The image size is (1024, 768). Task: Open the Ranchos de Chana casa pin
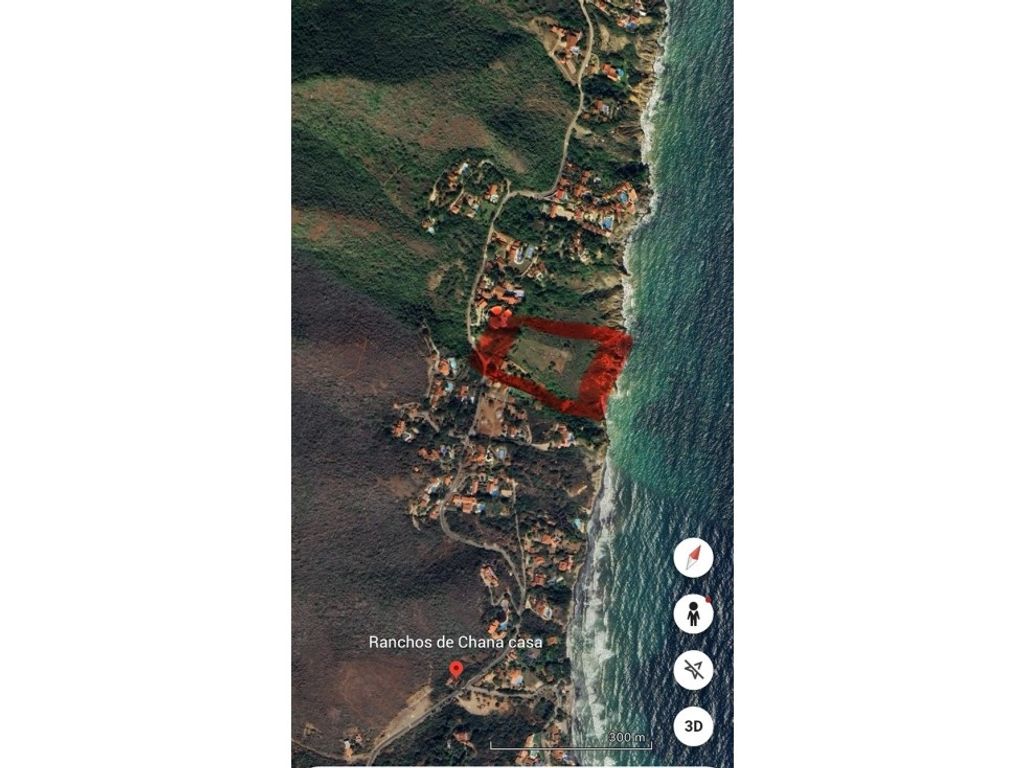pyautogui.click(x=456, y=669)
